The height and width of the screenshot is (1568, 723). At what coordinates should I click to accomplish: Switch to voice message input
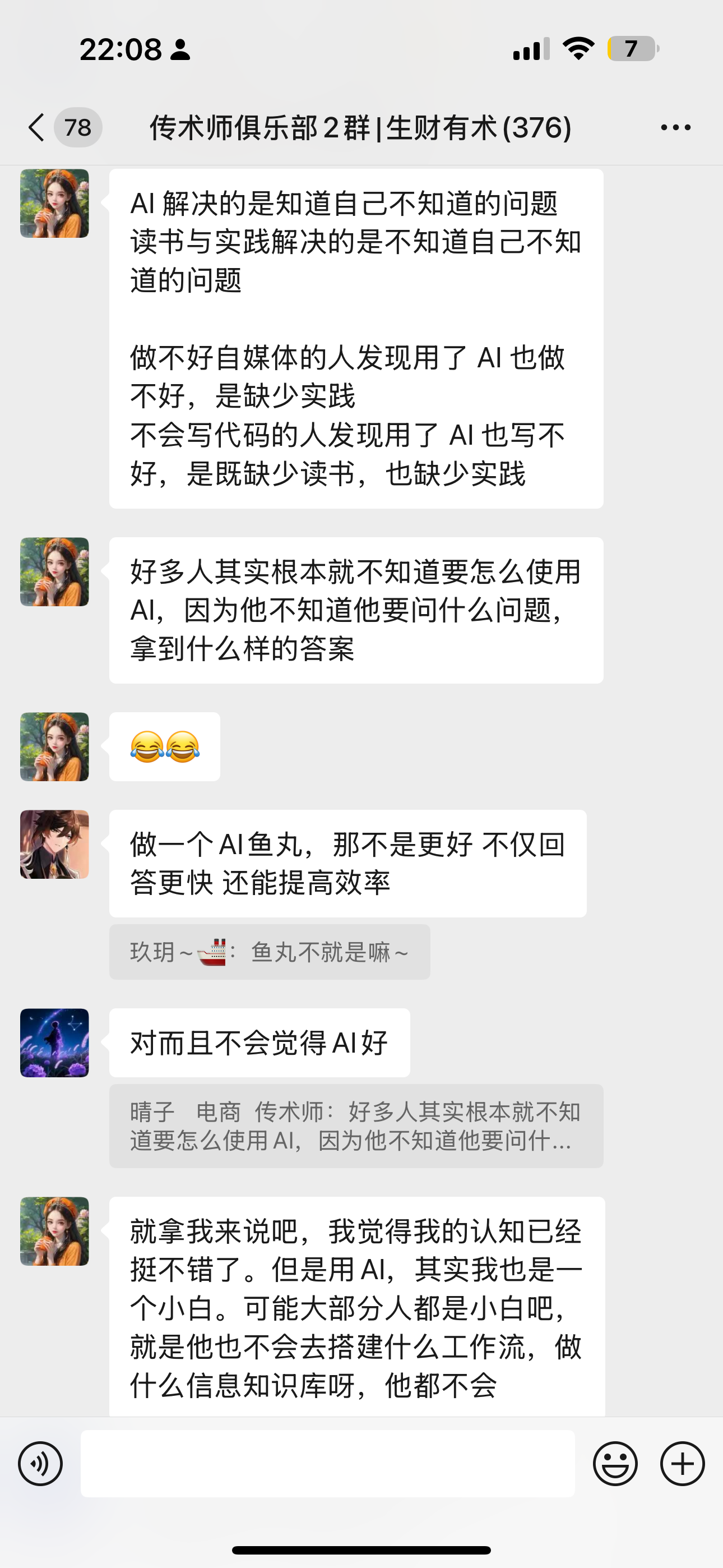click(40, 1463)
